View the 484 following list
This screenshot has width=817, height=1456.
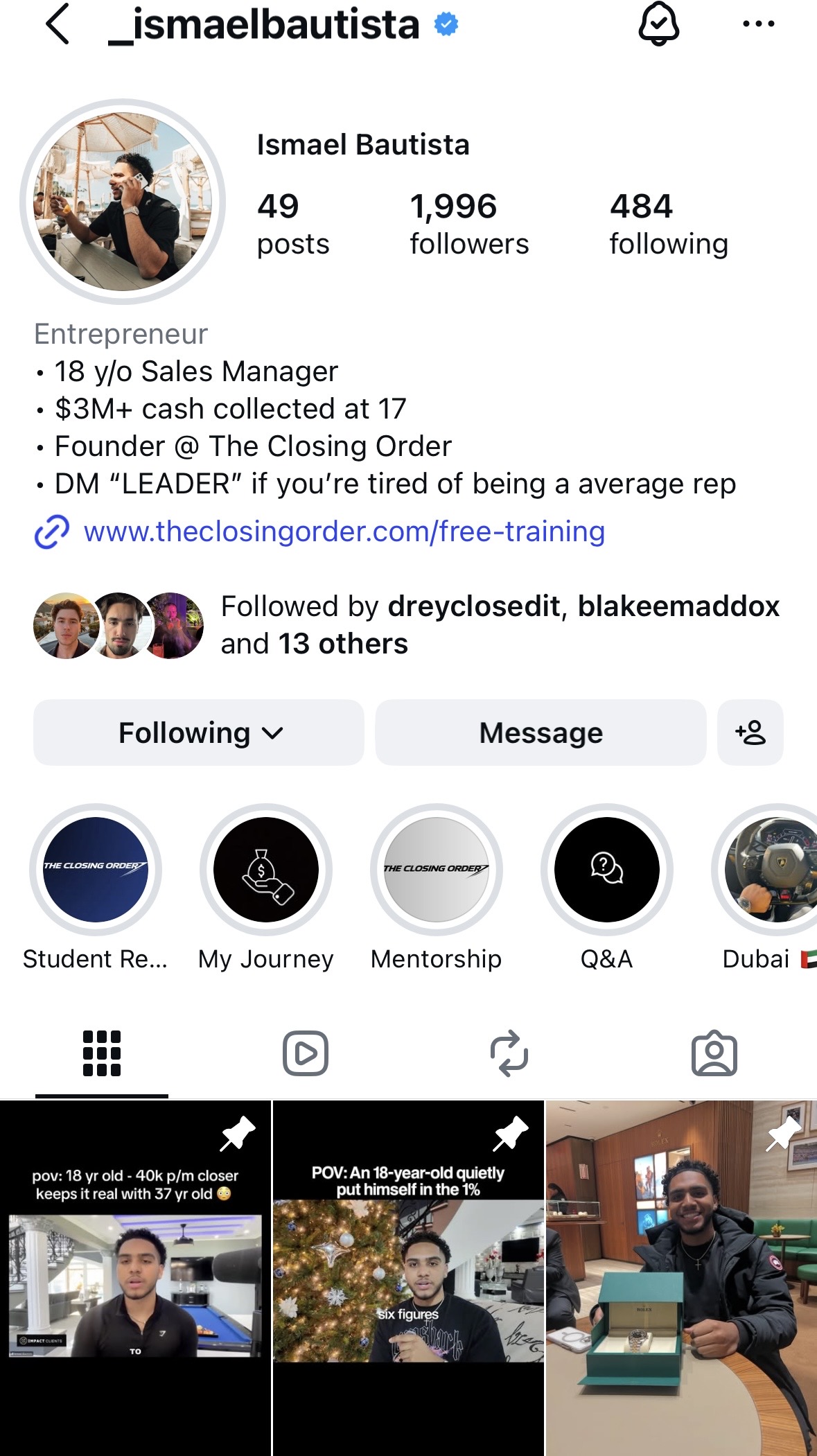[x=668, y=224]
